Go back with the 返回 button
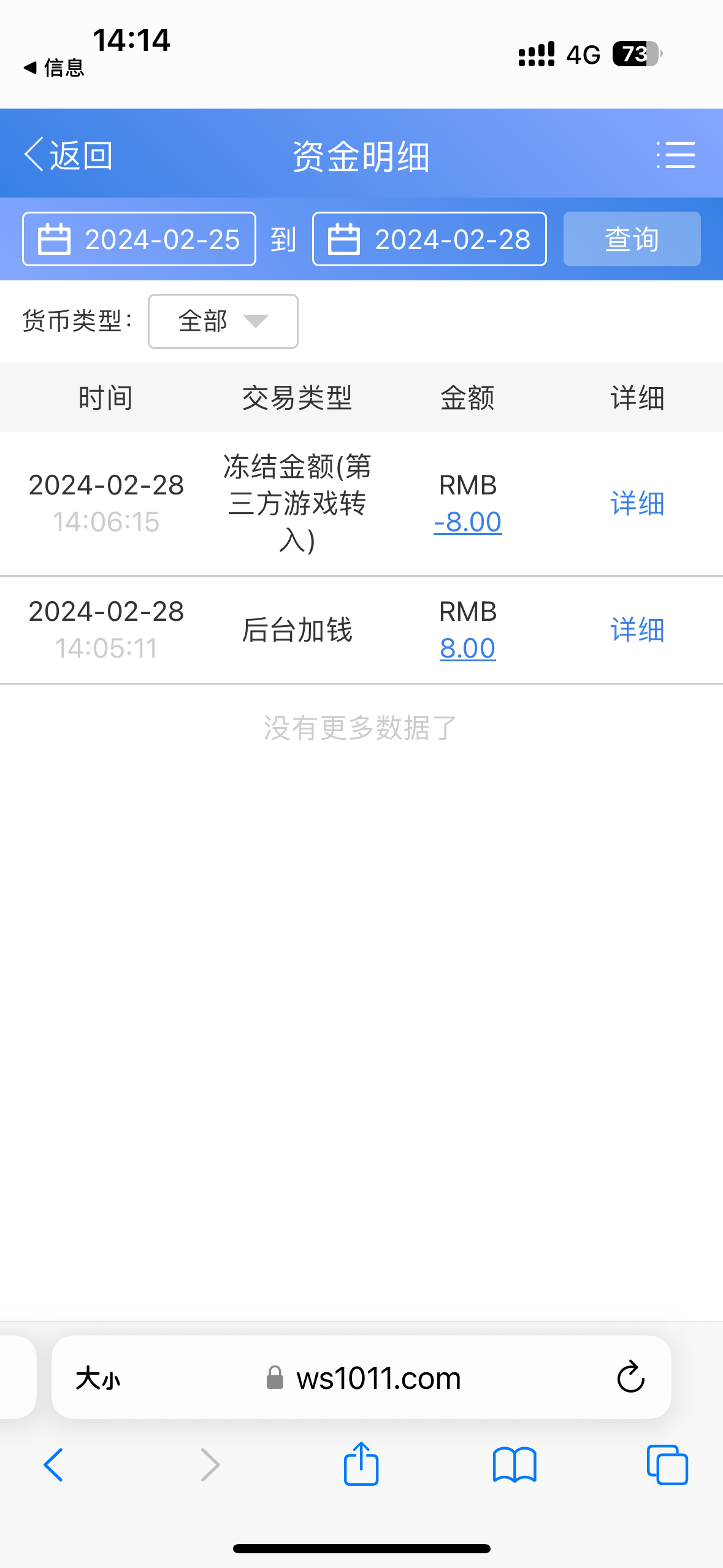The width and height of the screenshot is (723, 1568). pyautogui.click(x=69, y=155)
